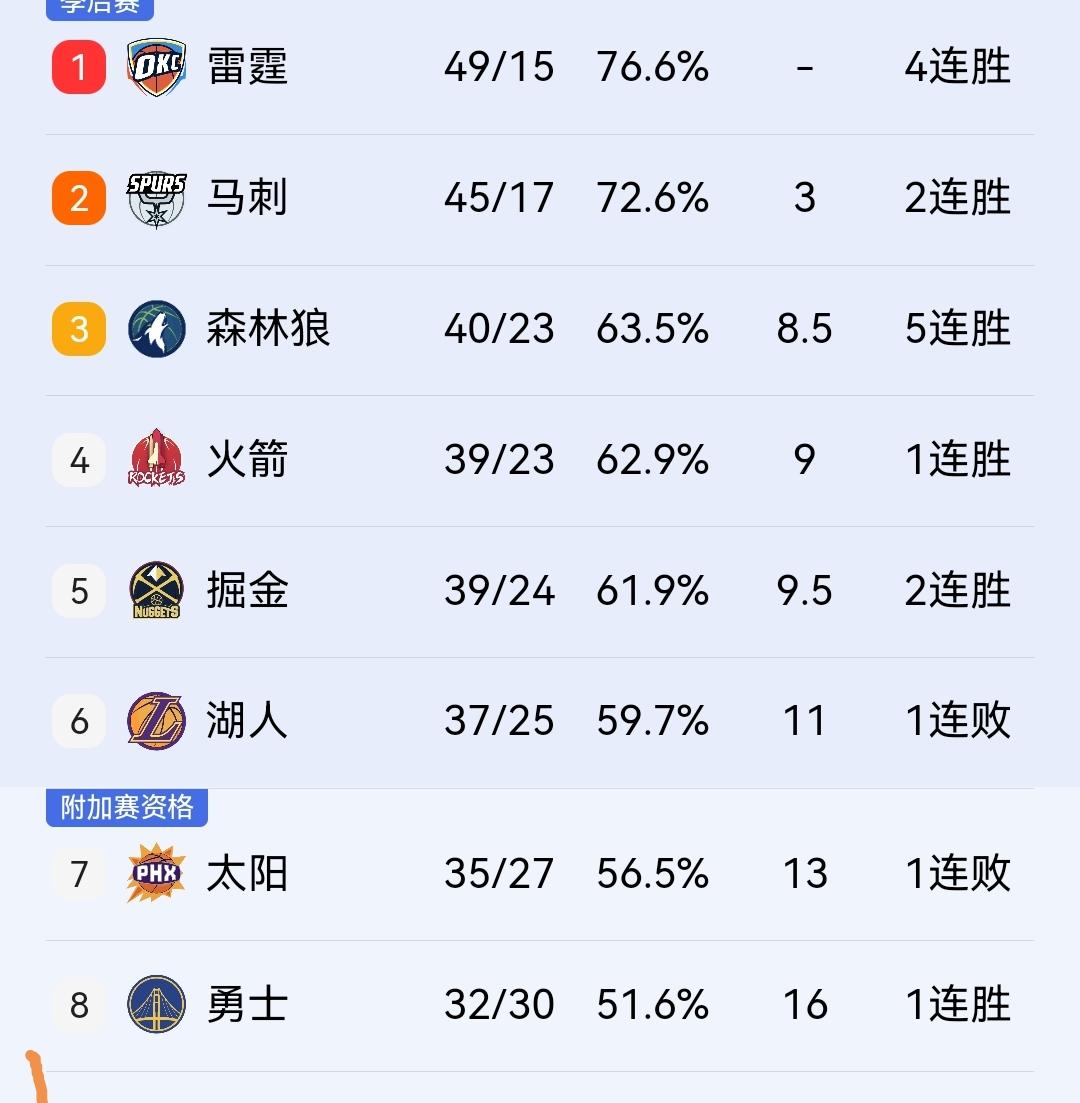Select the Thunder (OKC) team logo

point(155,67)
